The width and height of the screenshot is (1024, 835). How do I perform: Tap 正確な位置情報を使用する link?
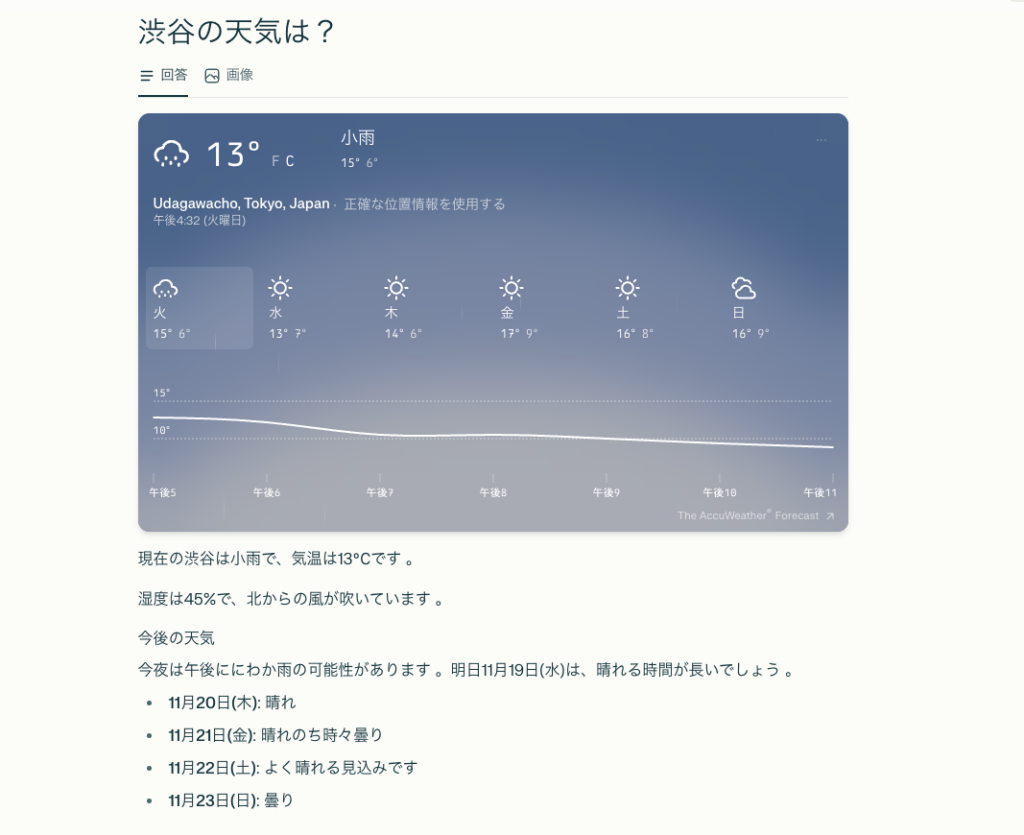424,204
